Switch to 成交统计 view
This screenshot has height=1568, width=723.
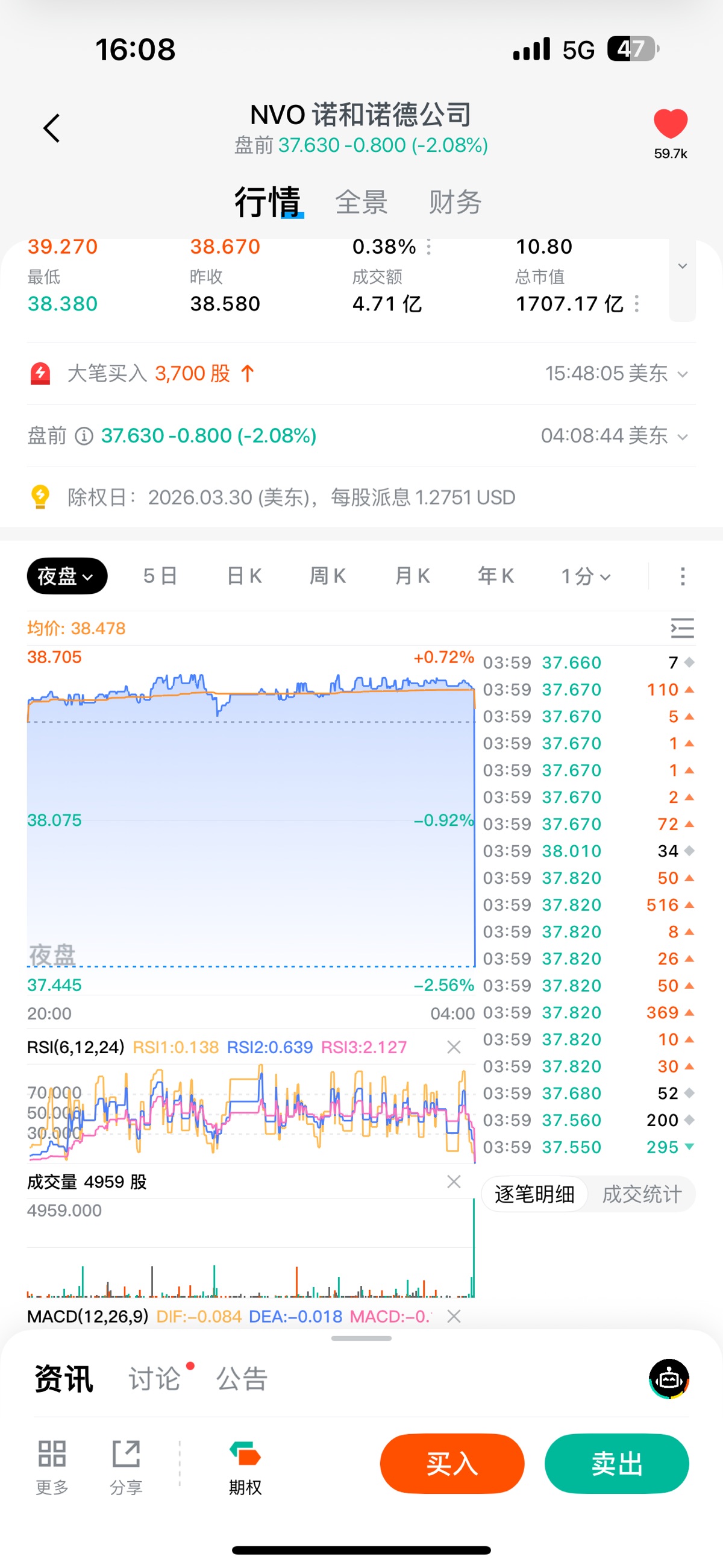[642, 1194]
